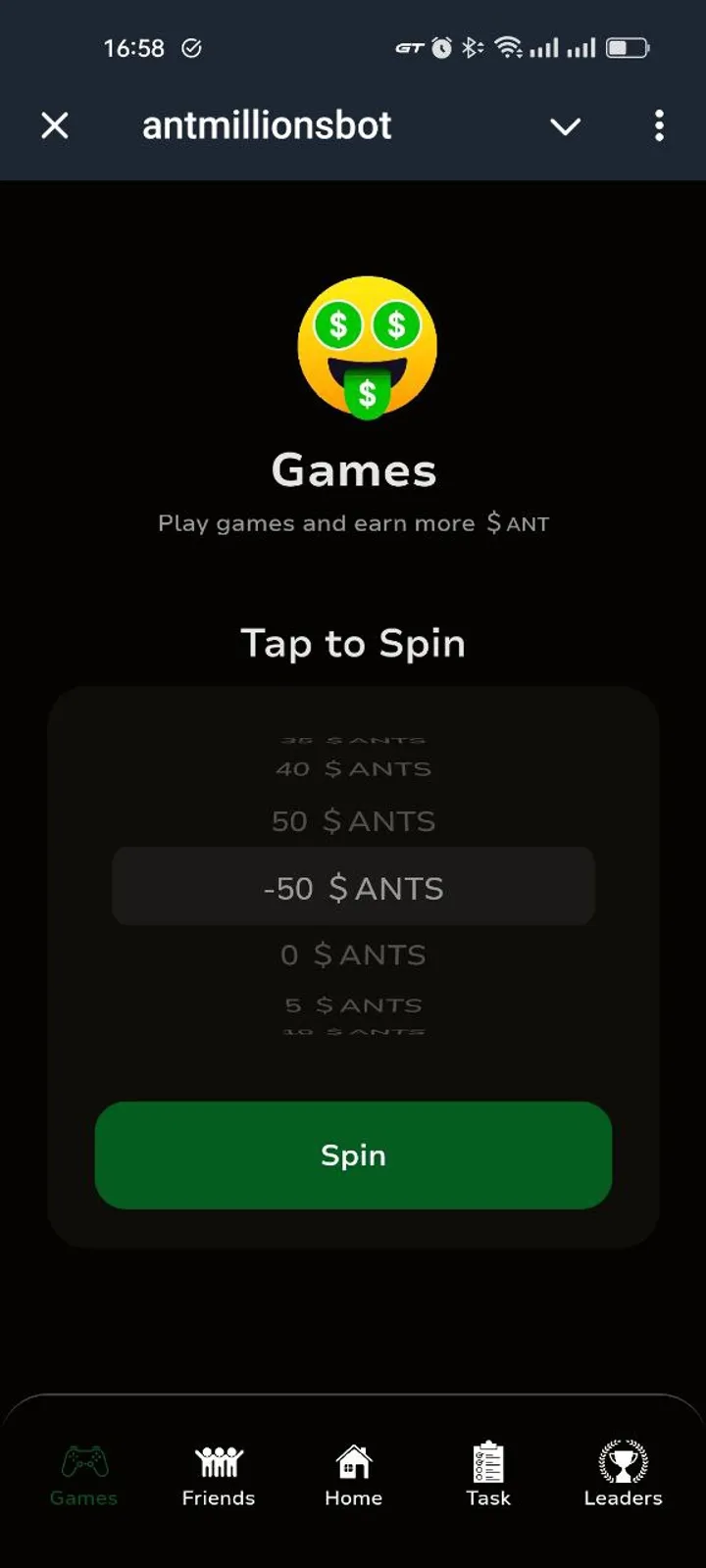Open the Friends section icon
Viewport: 706px width, 1568px height.
218,1460
